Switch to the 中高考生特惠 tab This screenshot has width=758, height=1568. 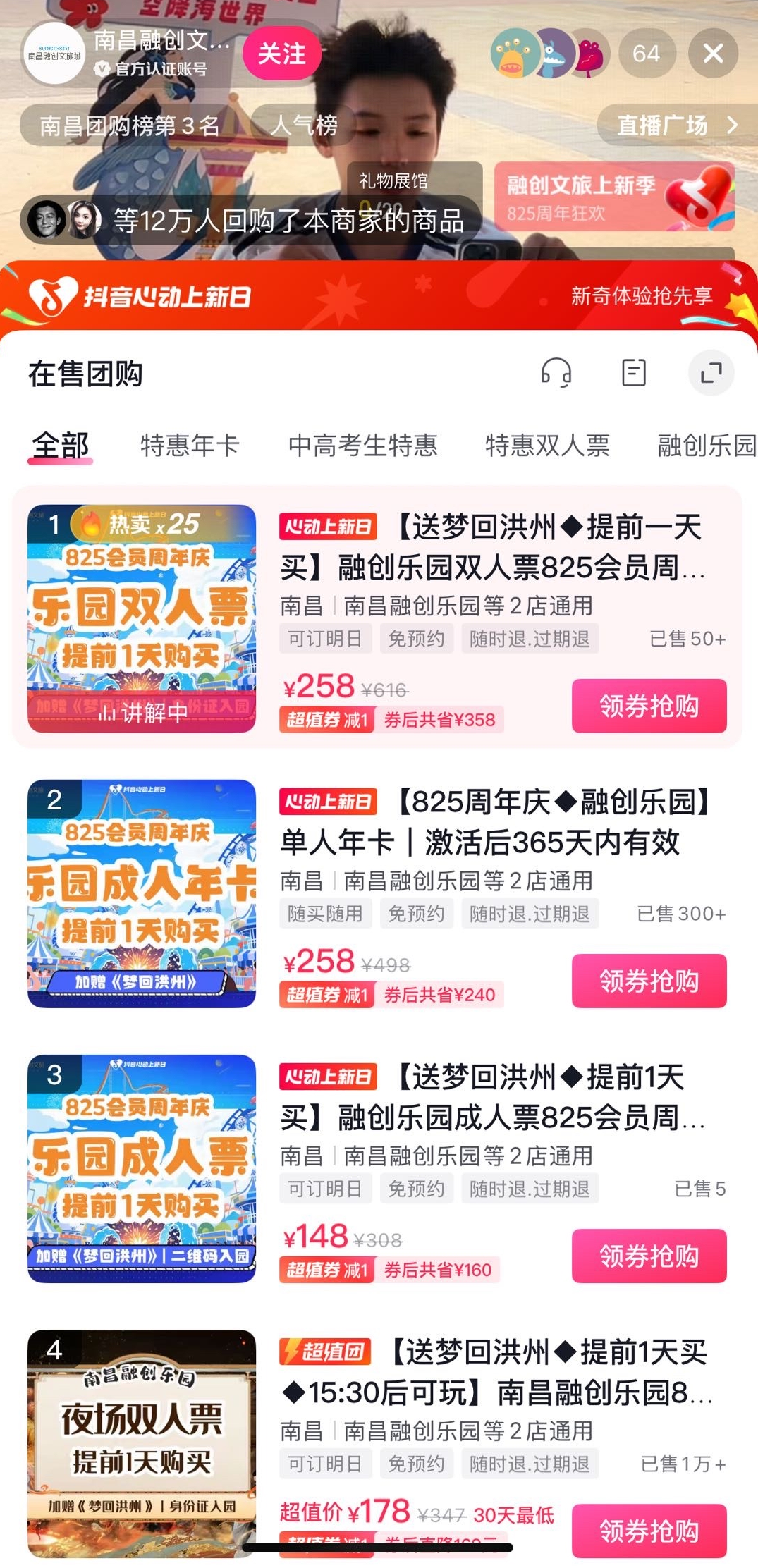362,446
